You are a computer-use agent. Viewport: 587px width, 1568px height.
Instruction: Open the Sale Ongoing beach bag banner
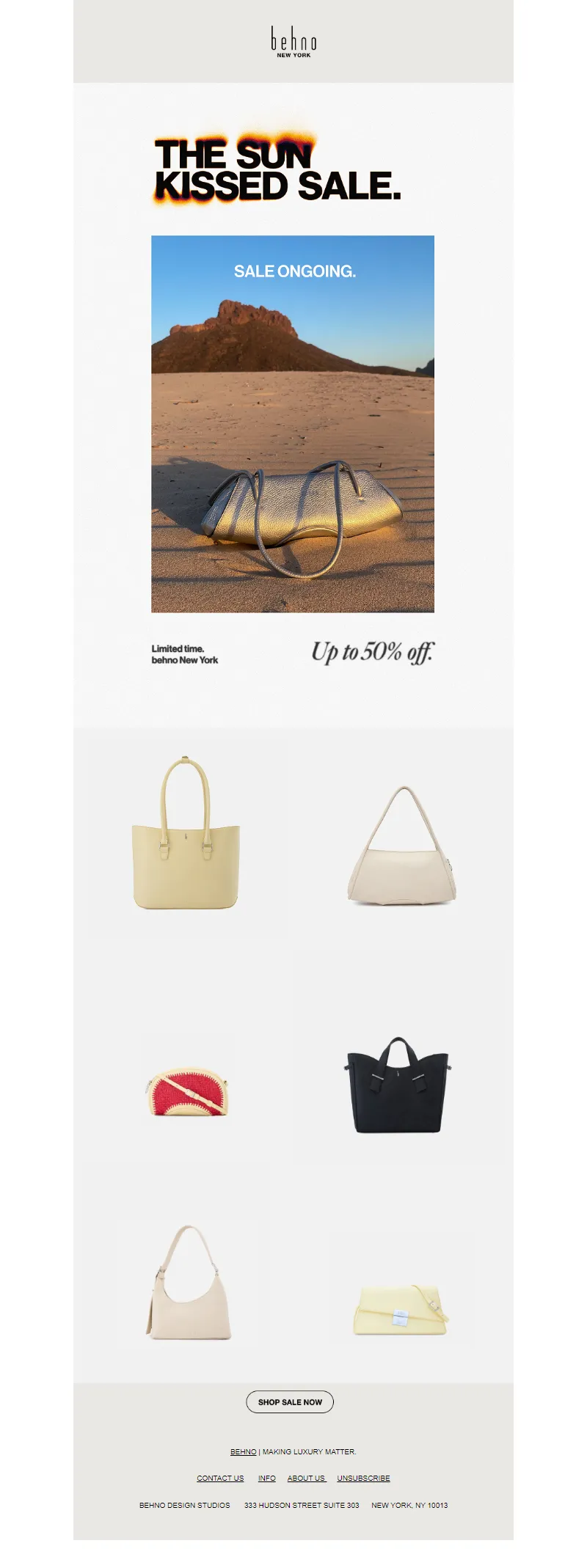tap(293, 423)
